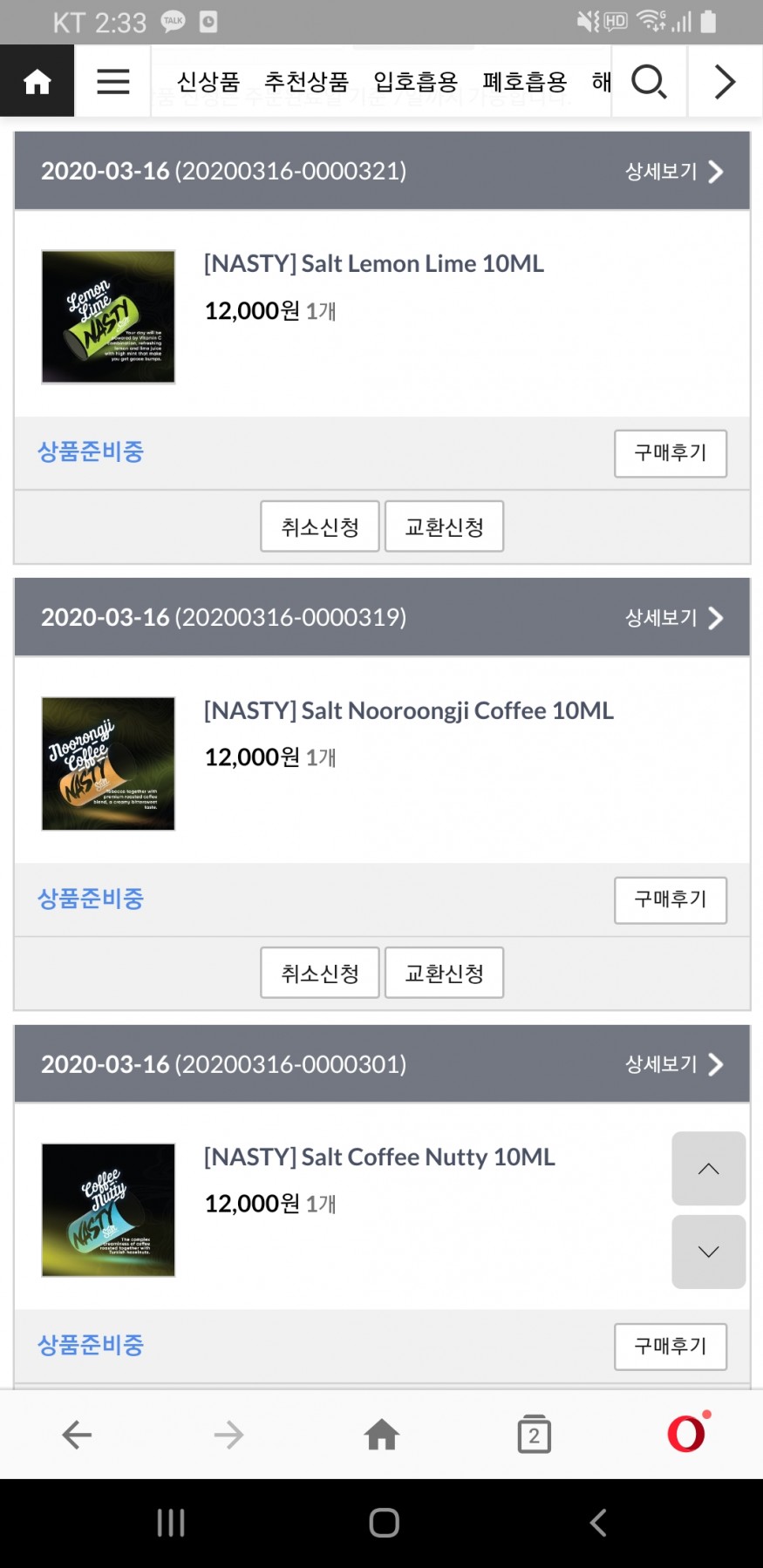Write 구매후기 for Salt Nooroongji Coffee

[670, 899]
